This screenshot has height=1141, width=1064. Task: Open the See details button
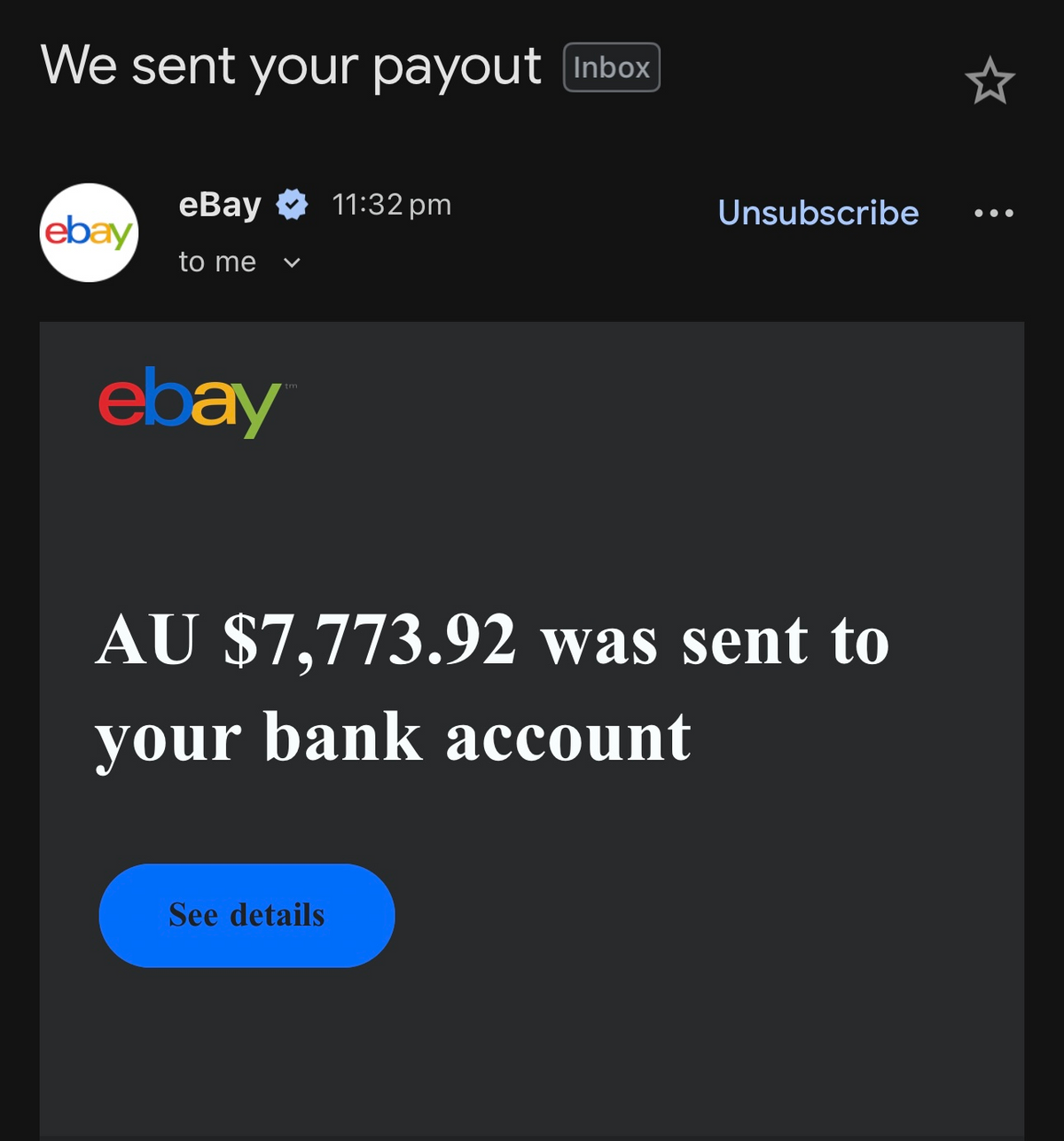point(246,915)
